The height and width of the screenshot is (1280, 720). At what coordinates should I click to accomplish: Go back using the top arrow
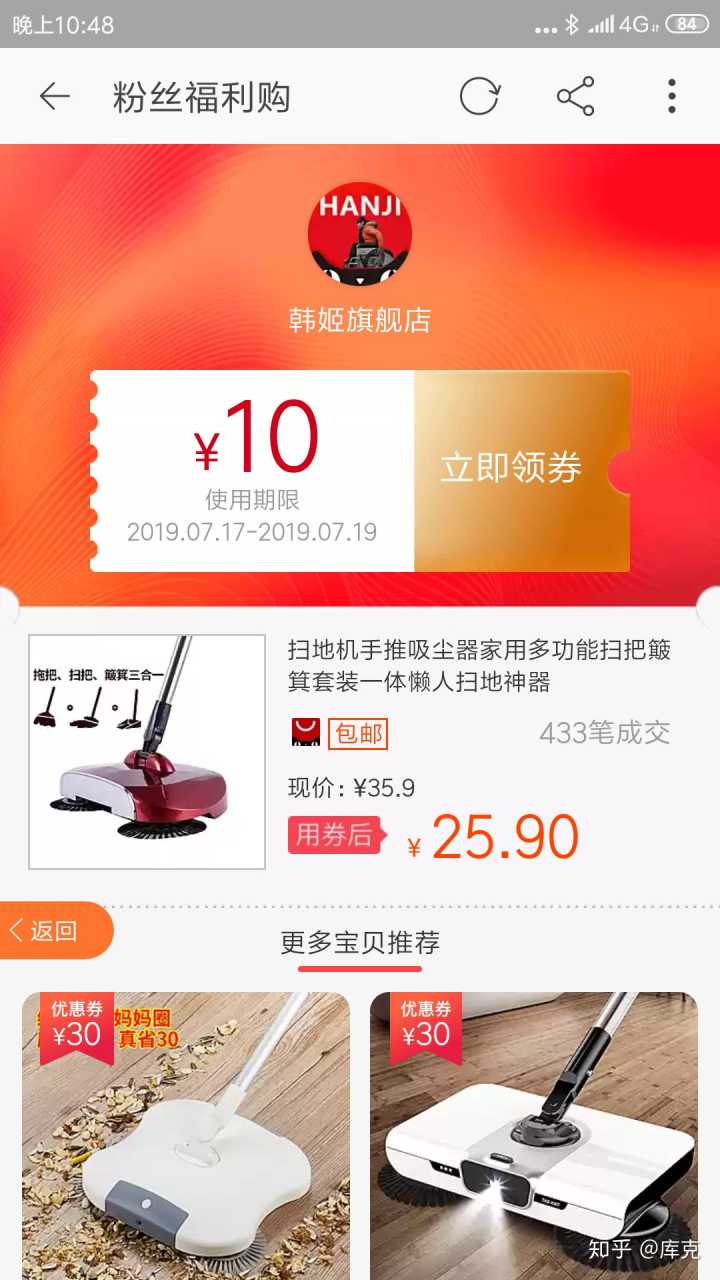tap(55, 97)
